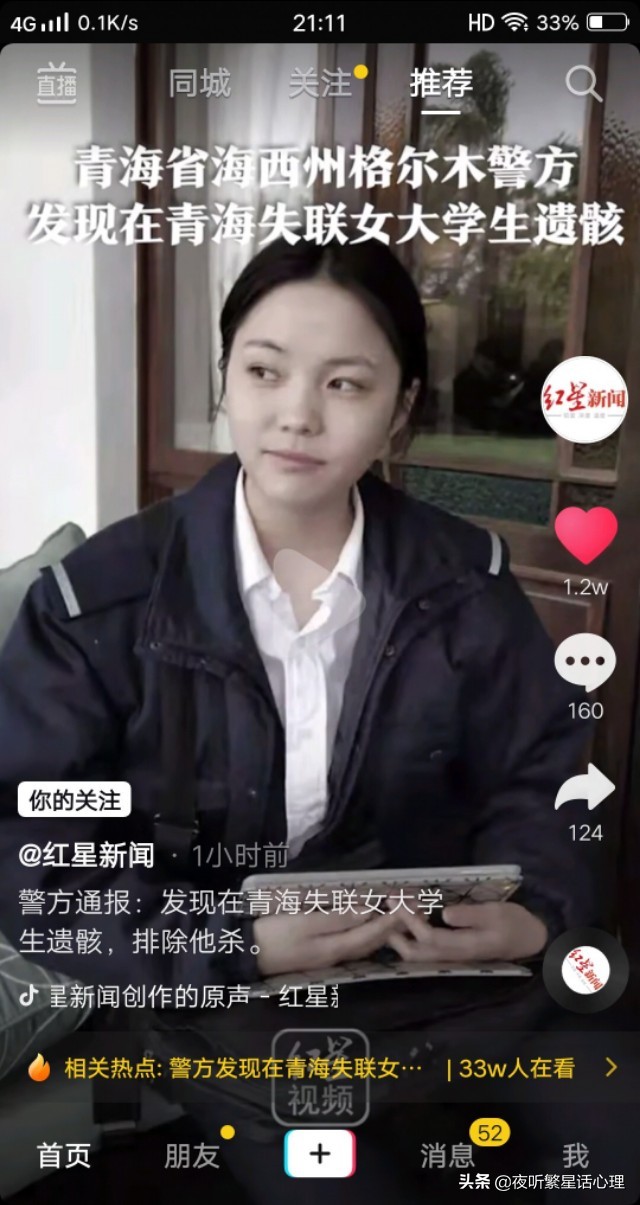
Task: Open the 相关热点 trending banner
Action: click(320, 1068)
